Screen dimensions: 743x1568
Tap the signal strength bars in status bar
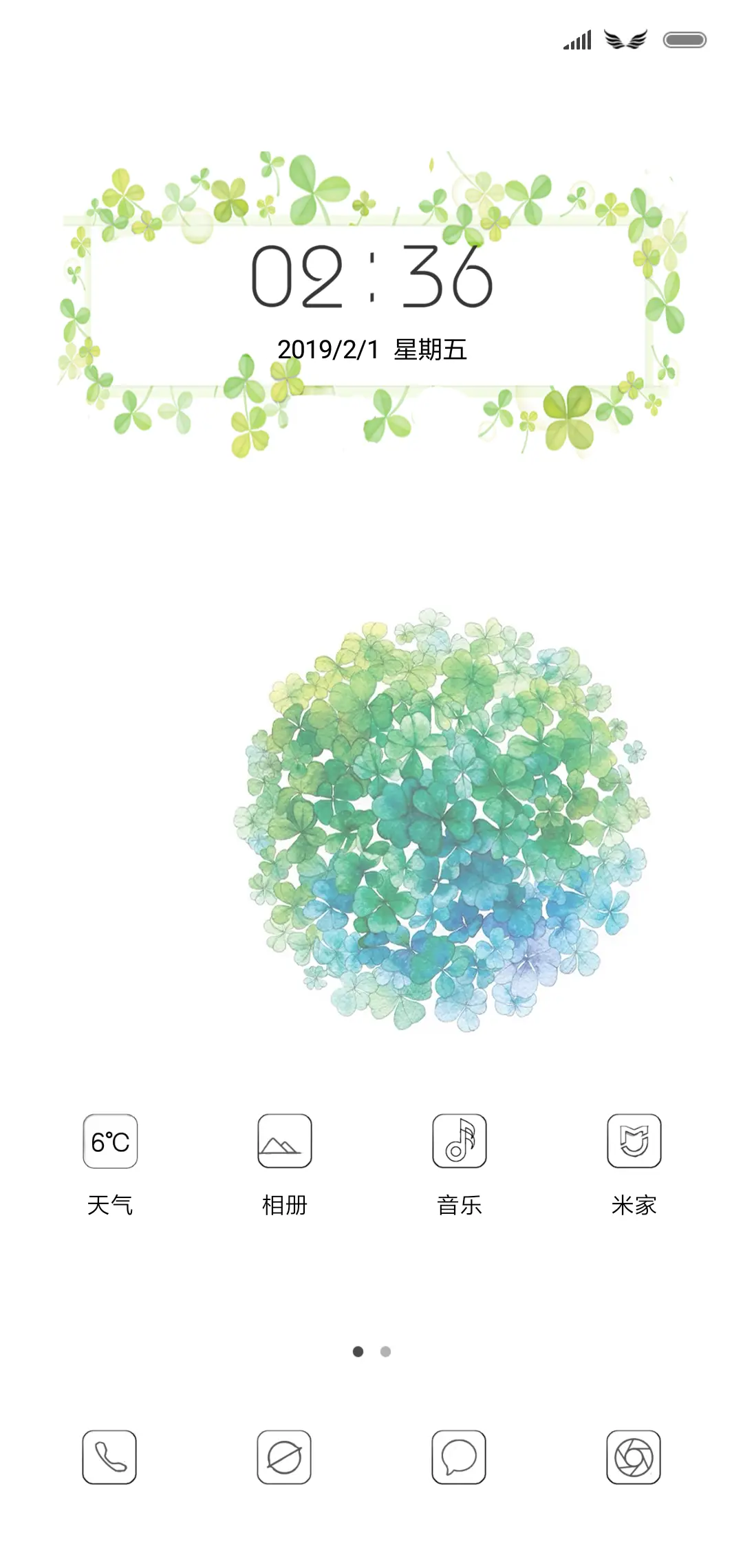coord(578,40)
